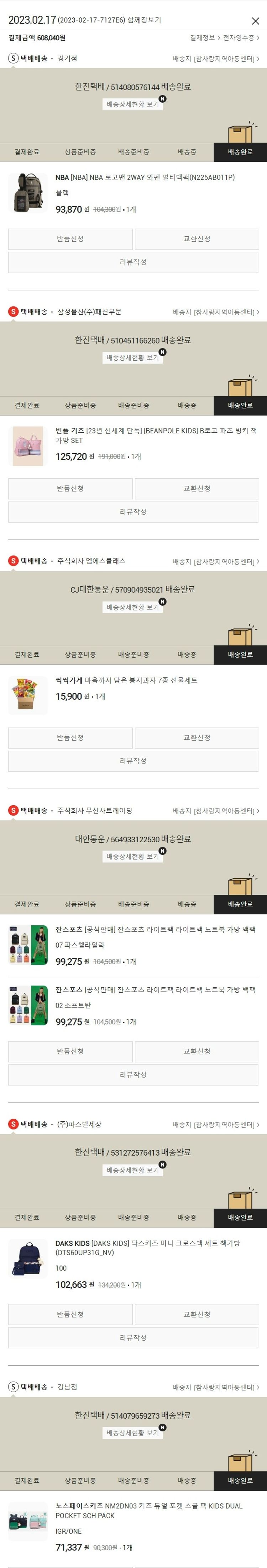The height and width of the screenshot is (1568, 267).
Task: Request 반품신청 for the NBA backpack
Action: point(70,238)
